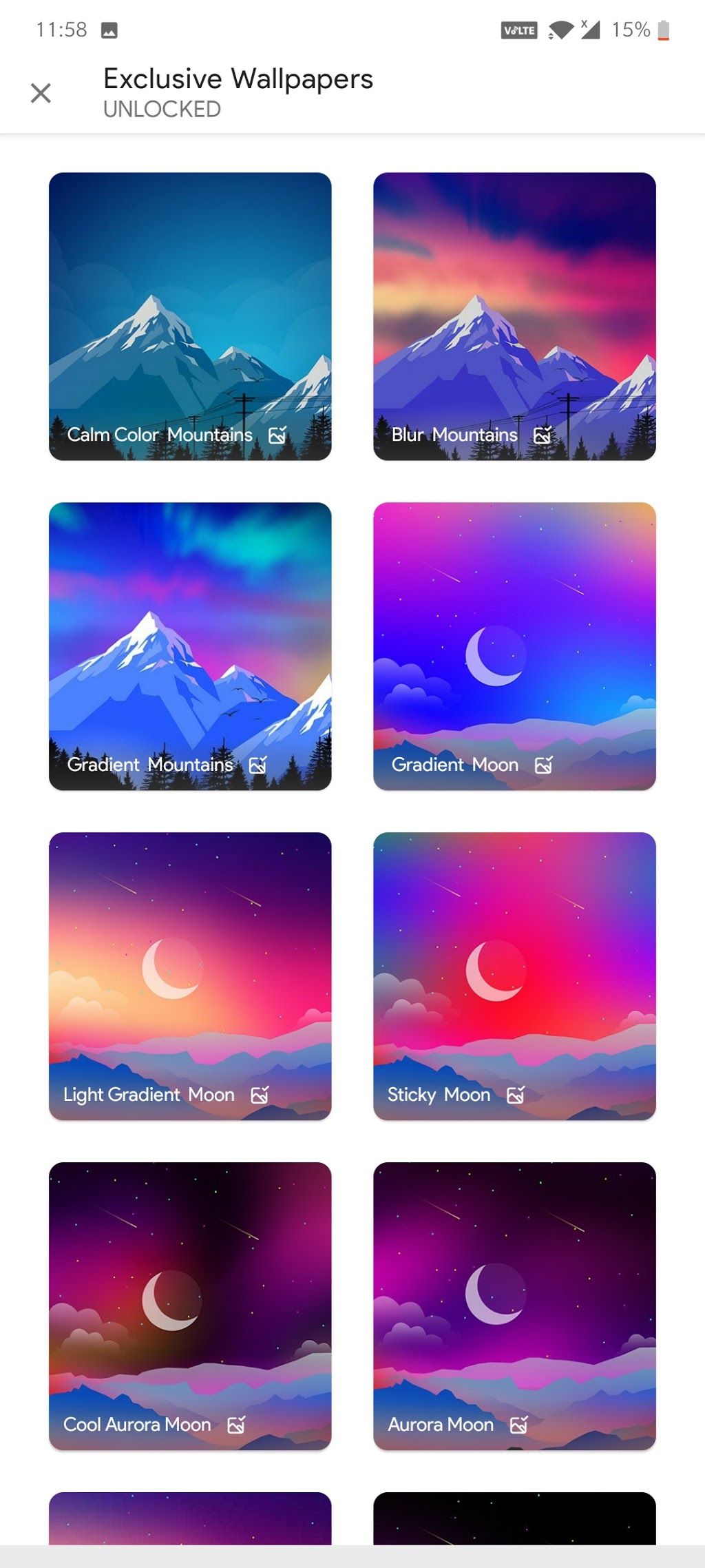The width and height of the screenshot is (705, 1568).
Task: Choose the Sticky Moon wallpaper
Action: coord(514,976)
